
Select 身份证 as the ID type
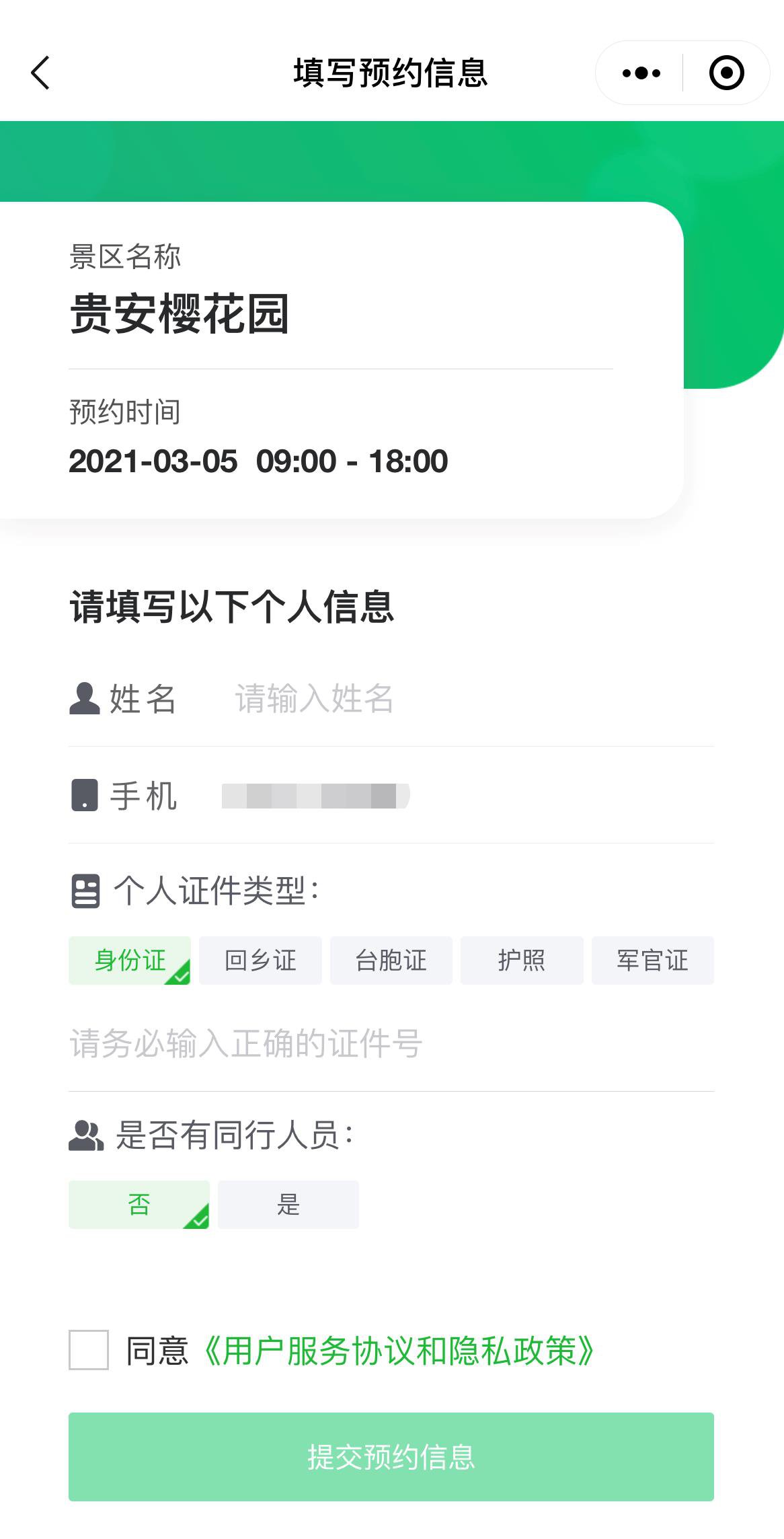130,961
